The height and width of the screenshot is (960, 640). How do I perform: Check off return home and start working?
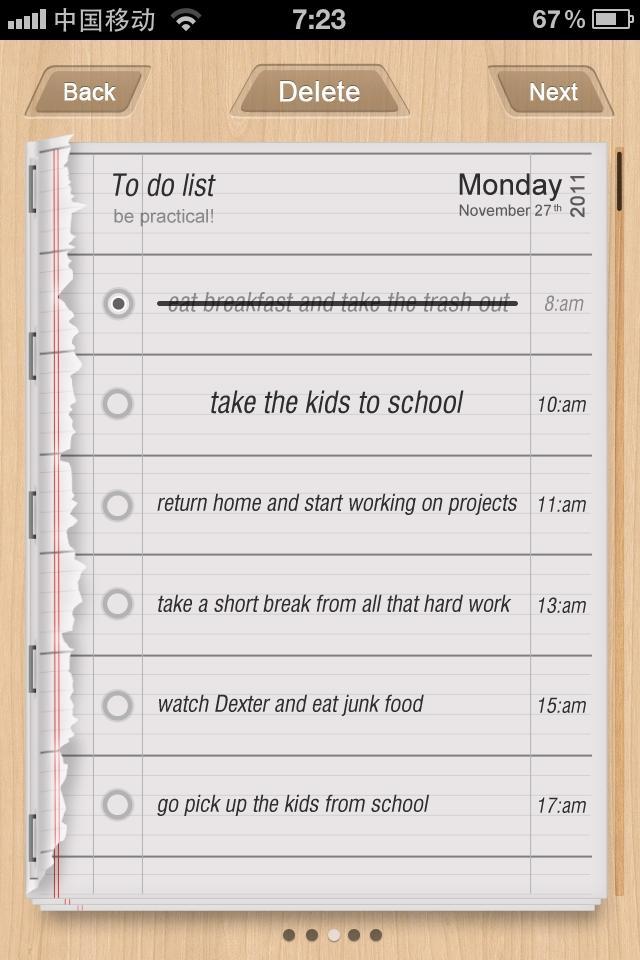click(x=118, y=504)
